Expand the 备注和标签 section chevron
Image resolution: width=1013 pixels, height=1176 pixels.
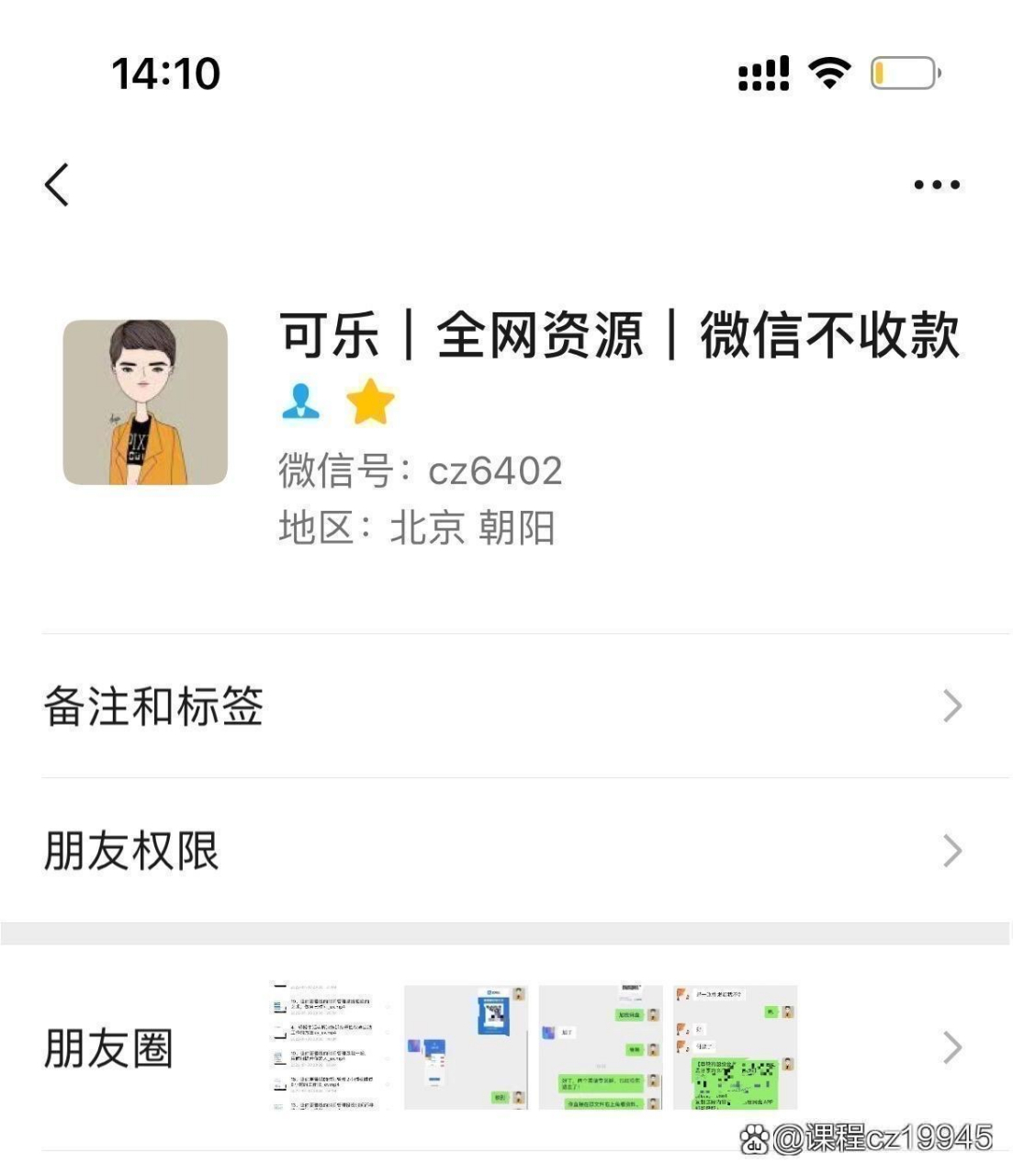point(952,707)
